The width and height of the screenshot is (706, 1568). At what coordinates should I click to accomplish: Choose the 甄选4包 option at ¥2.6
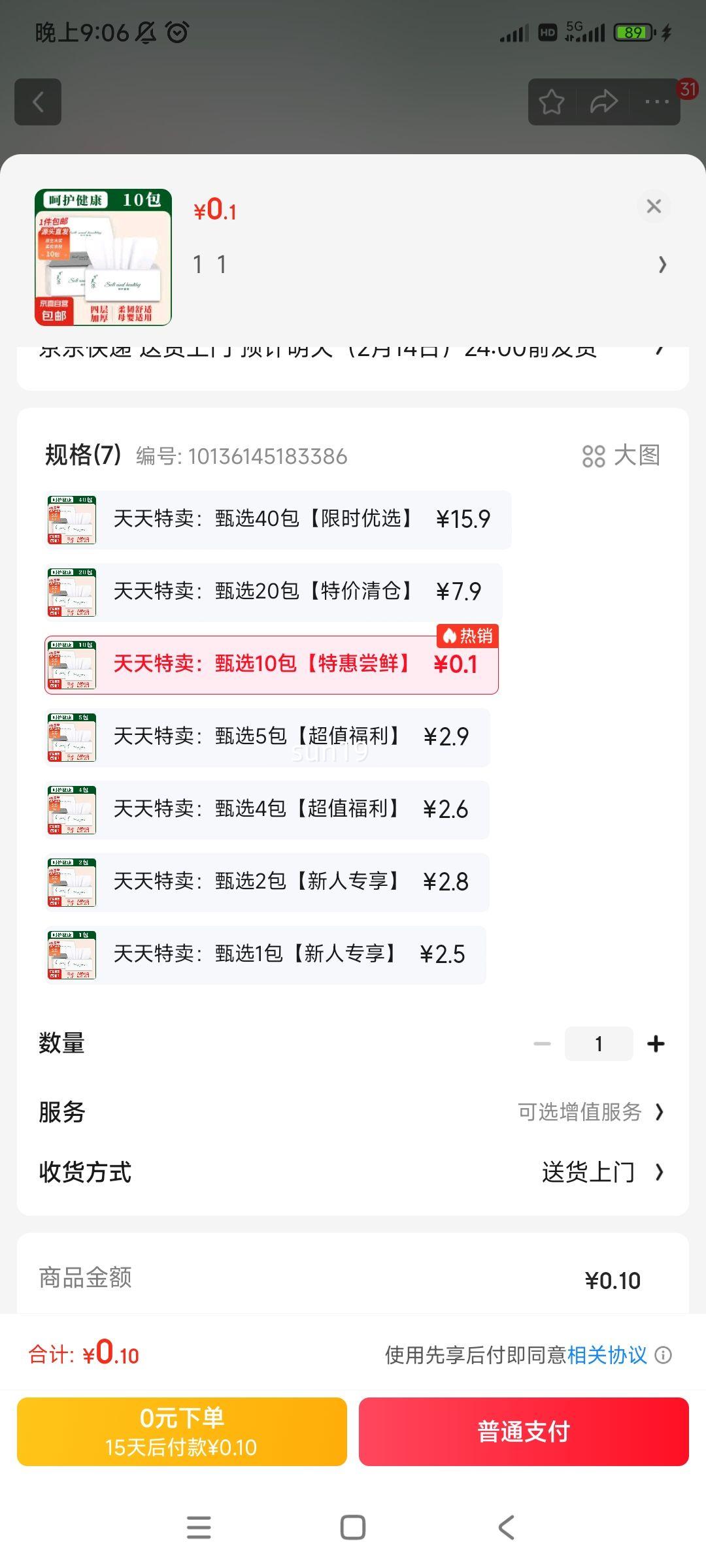tap(267, 809)
